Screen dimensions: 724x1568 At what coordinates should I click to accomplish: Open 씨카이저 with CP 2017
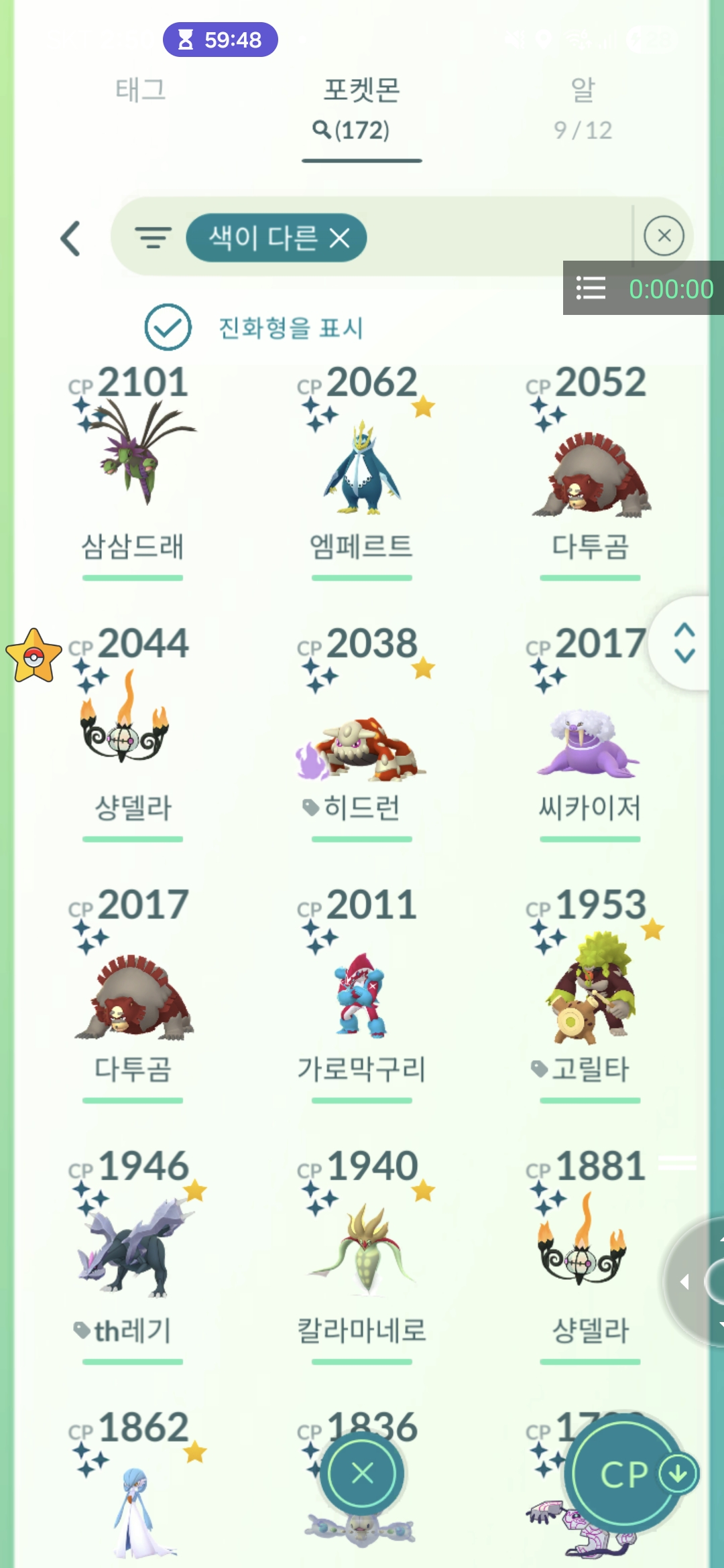(x=590, y=744)
